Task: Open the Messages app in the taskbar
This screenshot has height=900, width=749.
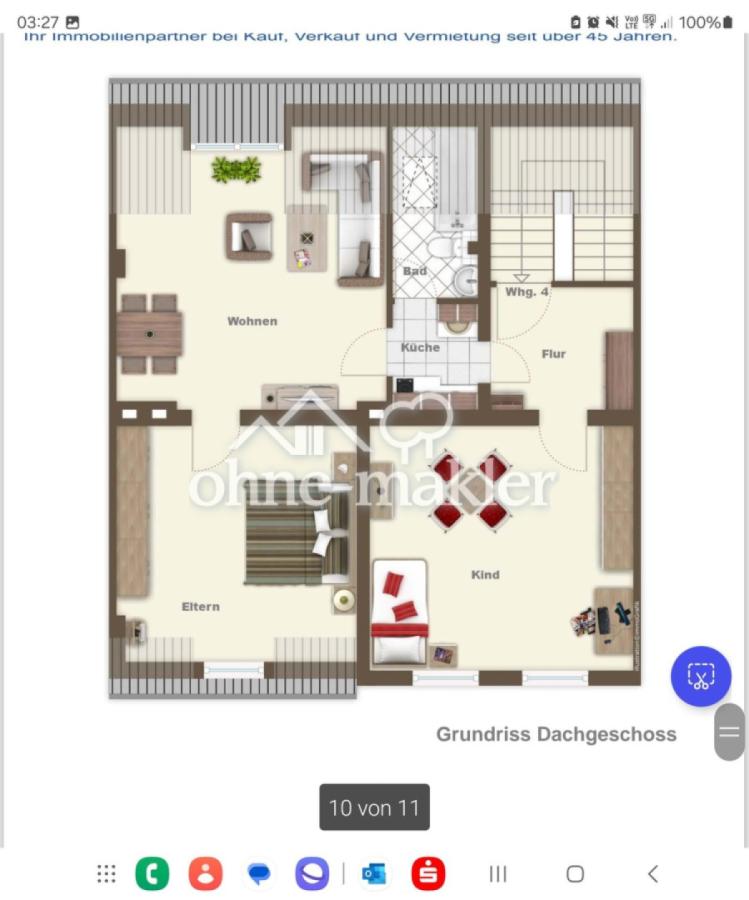Action: (x=259, y=874)
